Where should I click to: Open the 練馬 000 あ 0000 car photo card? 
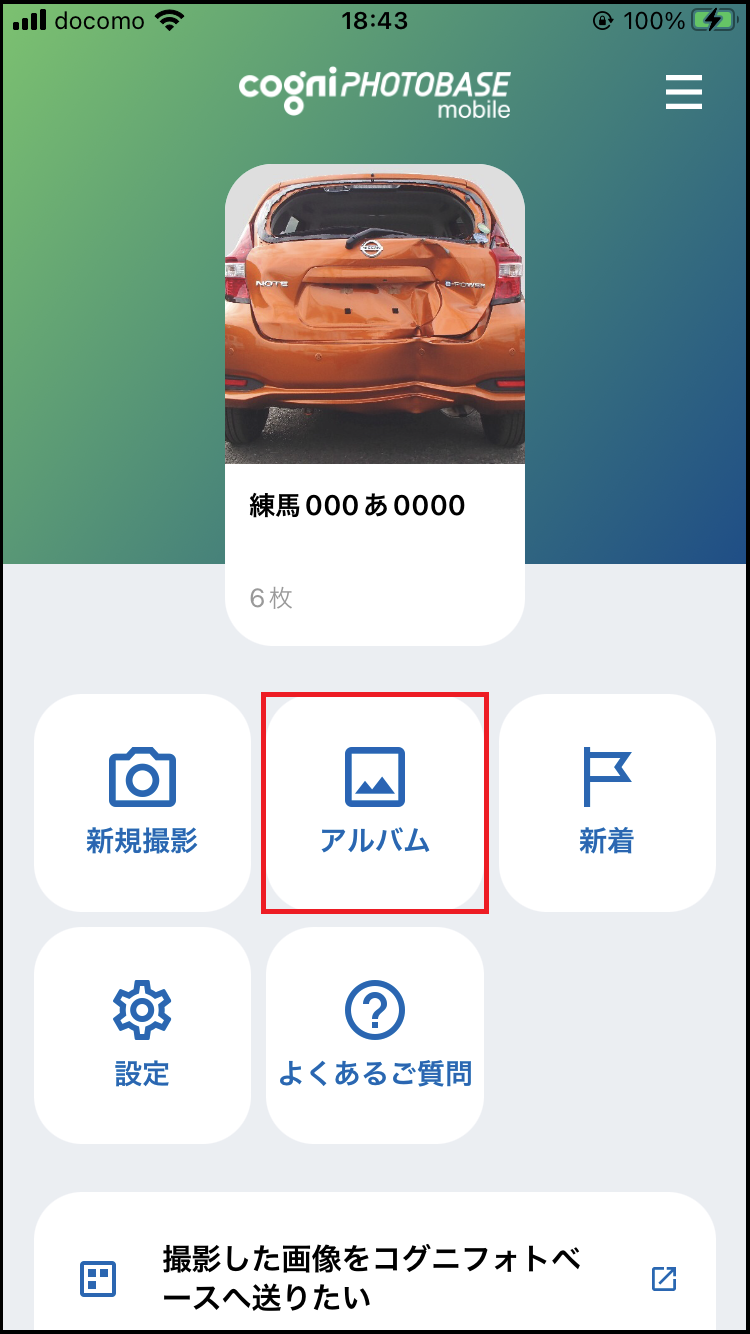374,404
